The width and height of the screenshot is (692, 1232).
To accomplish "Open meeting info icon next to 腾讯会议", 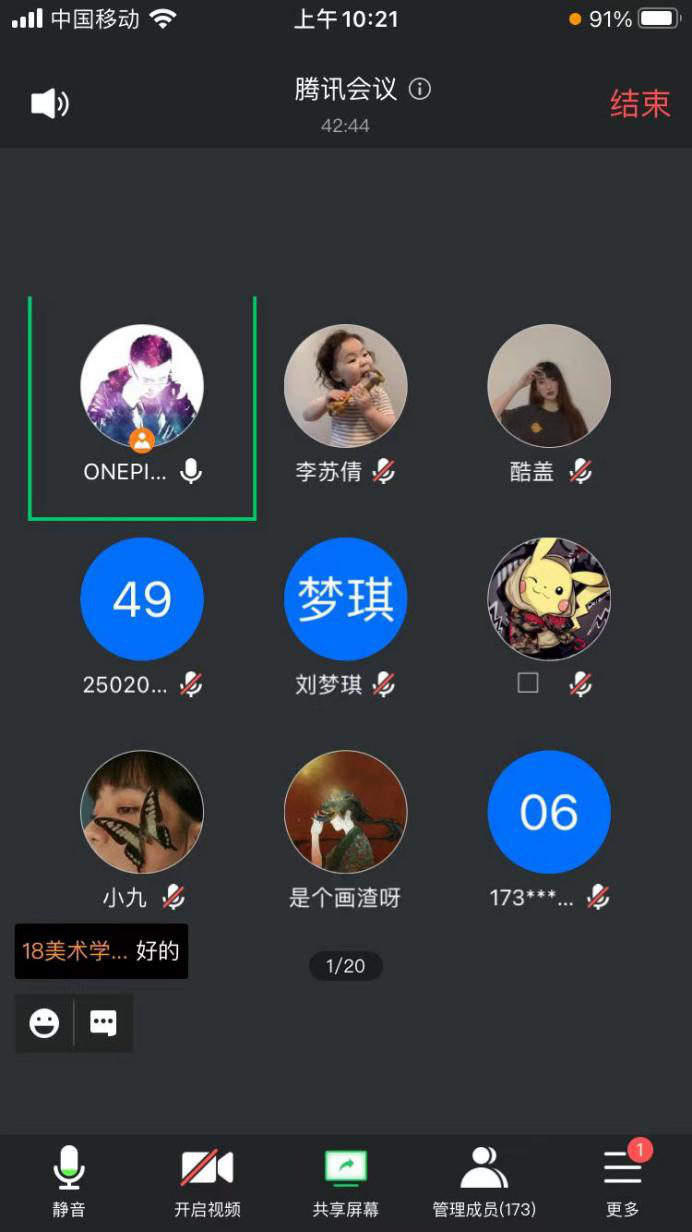I will [x=420, y=89].
